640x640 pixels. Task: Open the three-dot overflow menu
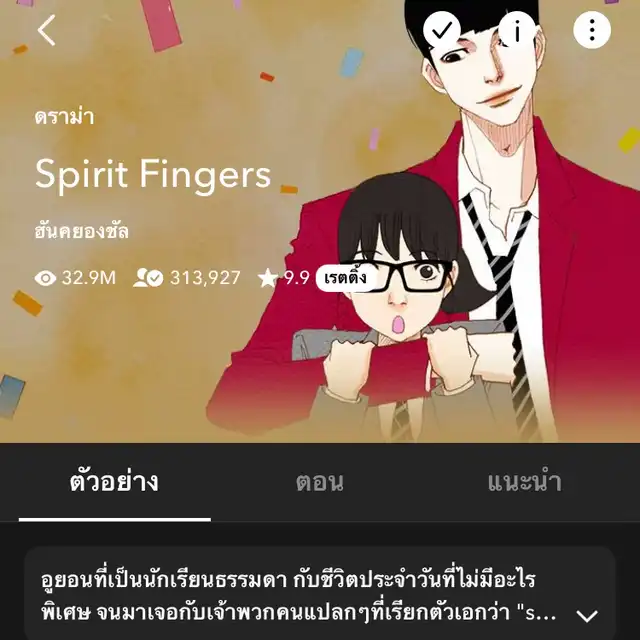coord(591,30)
